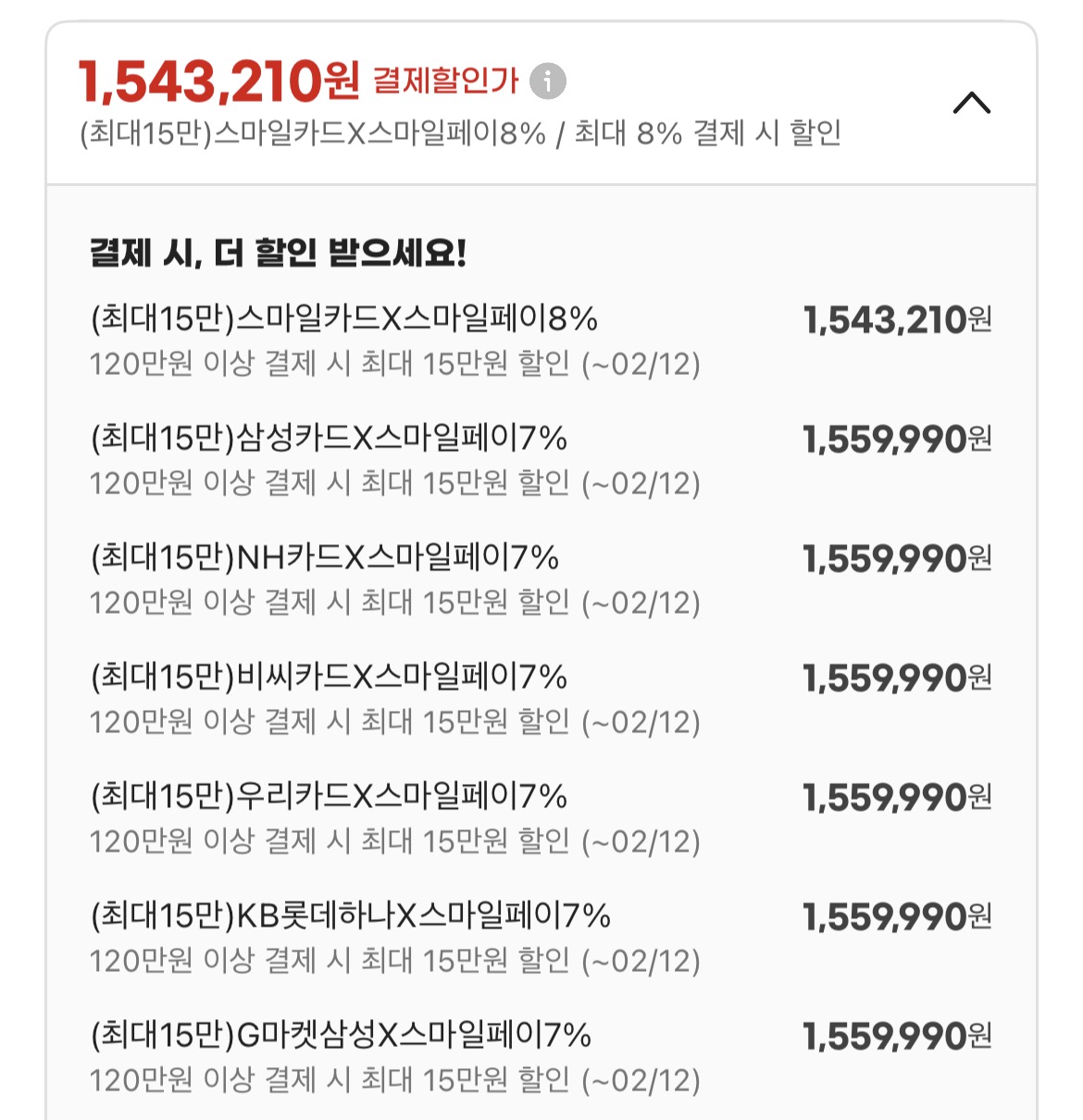This screenshot has height=1120, width=1083.
Task: Collapse the payment discount list
Action: pyautogui.click(x=971, y=103)
